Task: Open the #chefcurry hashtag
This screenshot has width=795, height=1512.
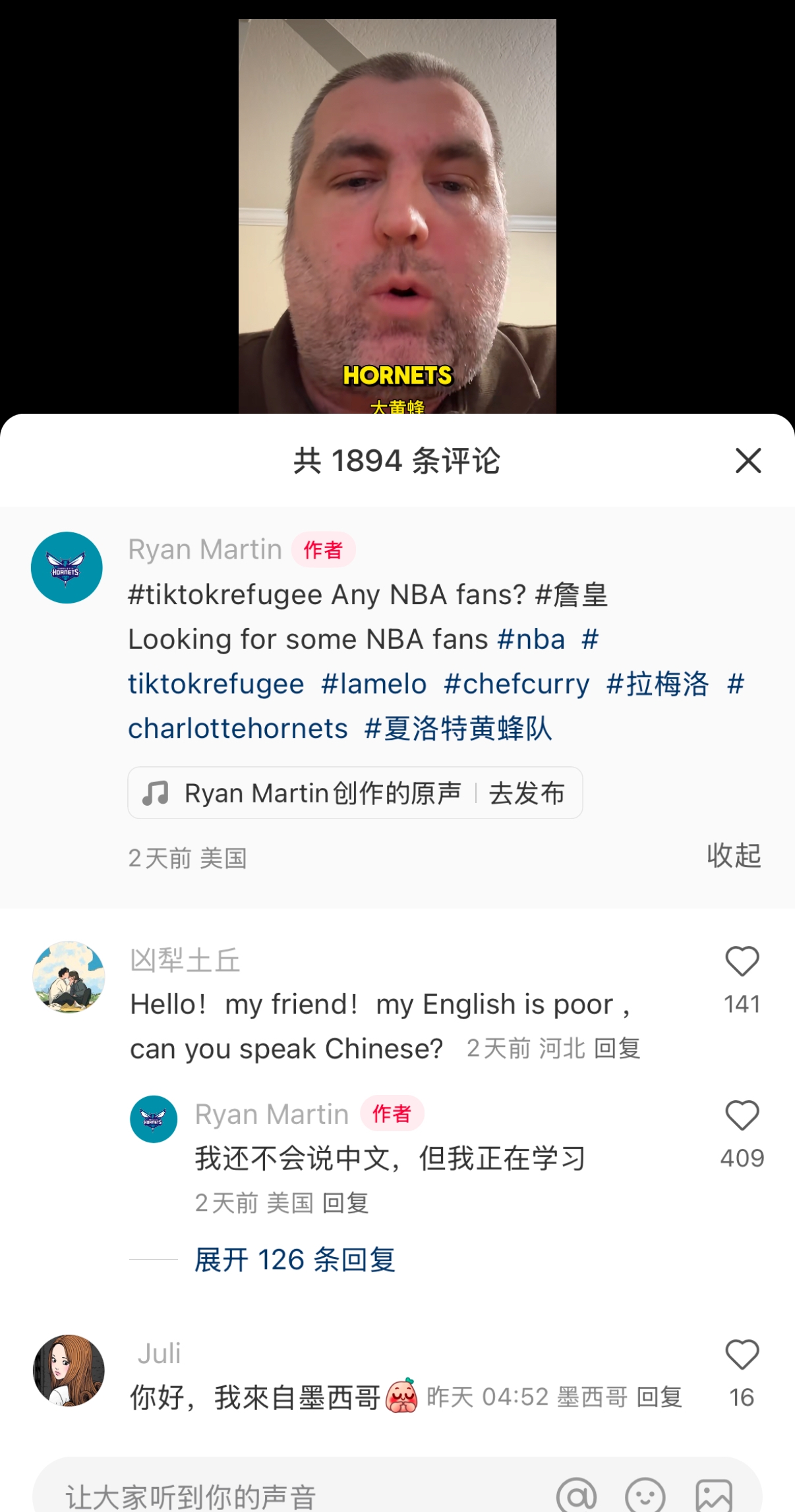Action: click(517, 684)
